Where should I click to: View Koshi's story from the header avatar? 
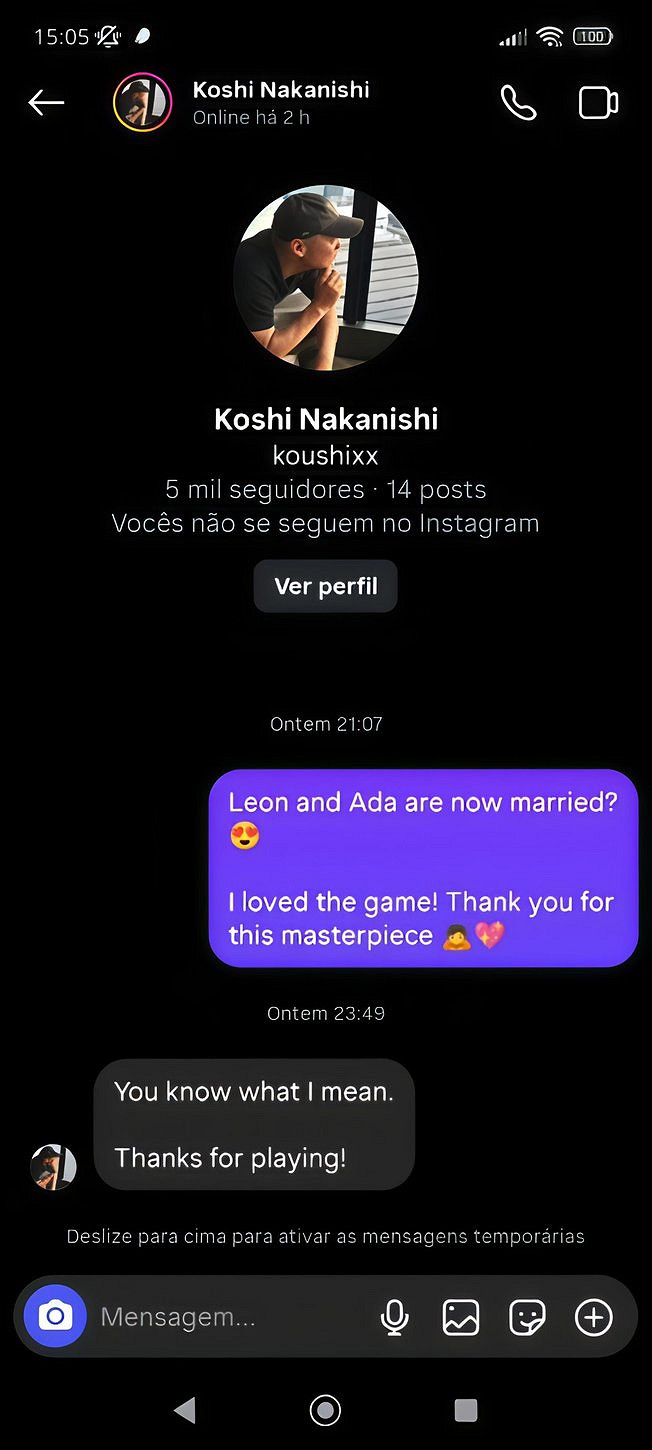143,103
